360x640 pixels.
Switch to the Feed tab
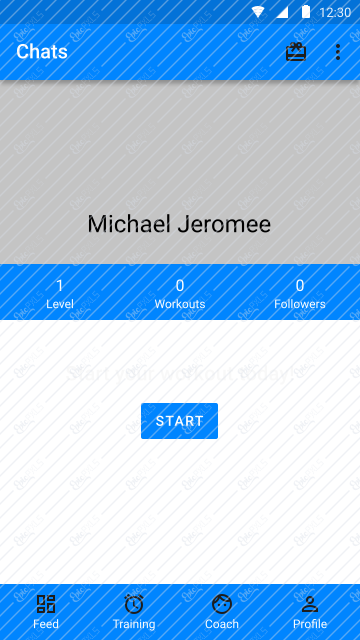(46, 612)
